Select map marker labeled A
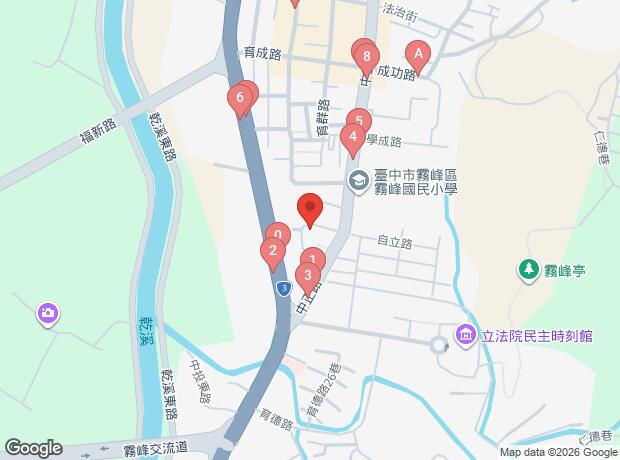The height and width of the screenshot is (460, 620). pos(418,53)
